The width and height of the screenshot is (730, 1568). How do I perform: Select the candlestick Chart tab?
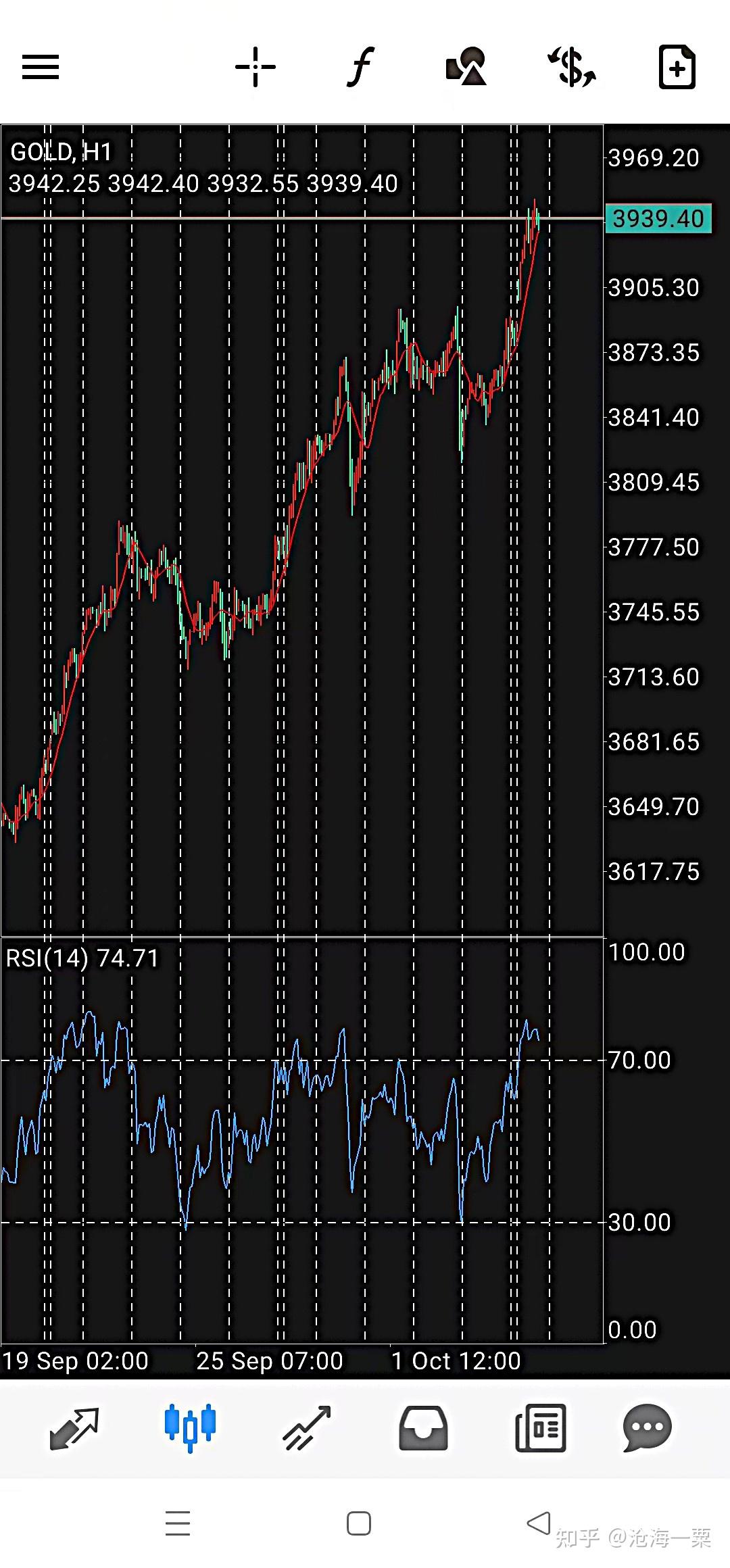coord(190,1427)
